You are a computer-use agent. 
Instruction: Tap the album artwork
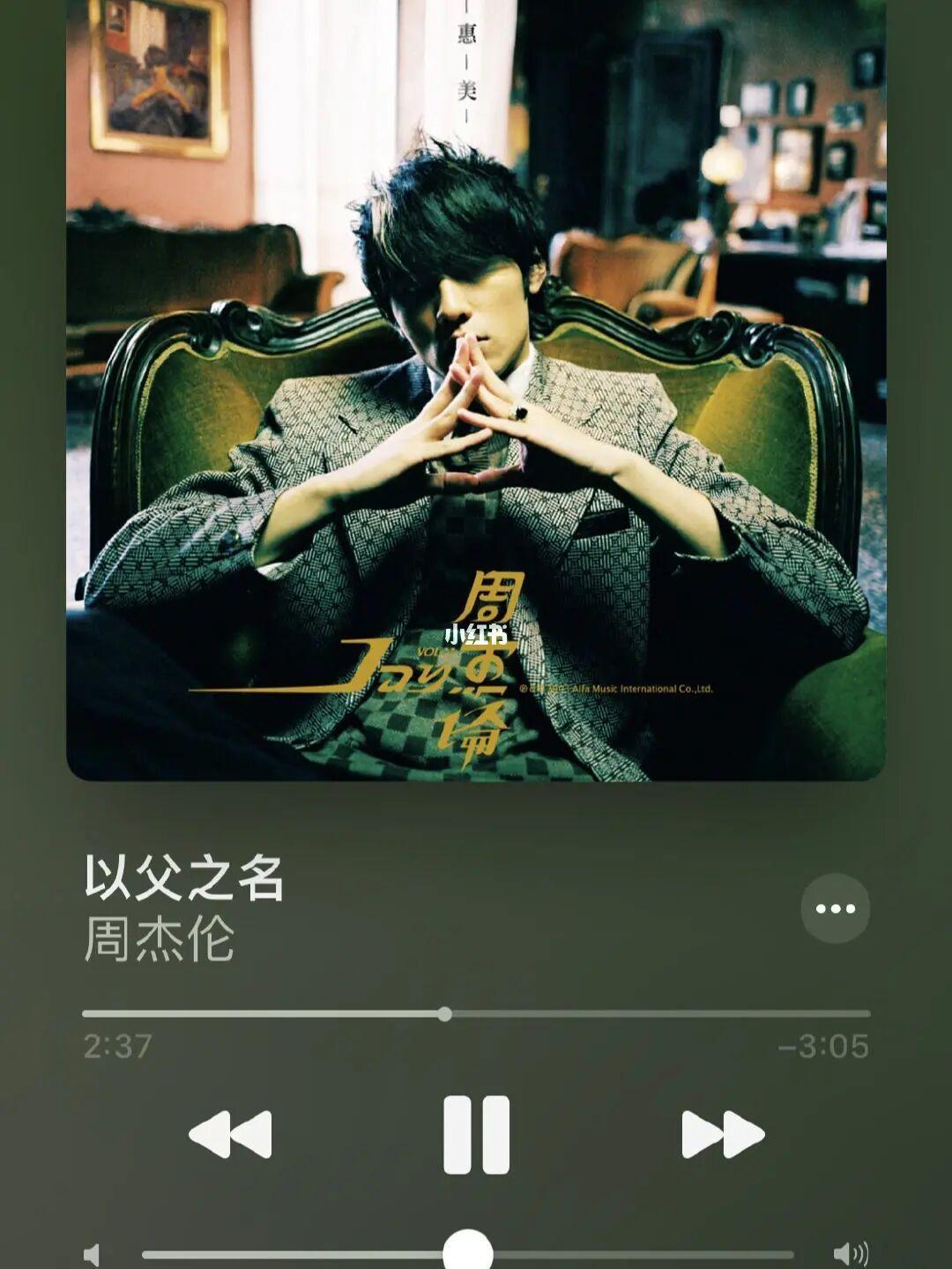click(x=476, y=388)
